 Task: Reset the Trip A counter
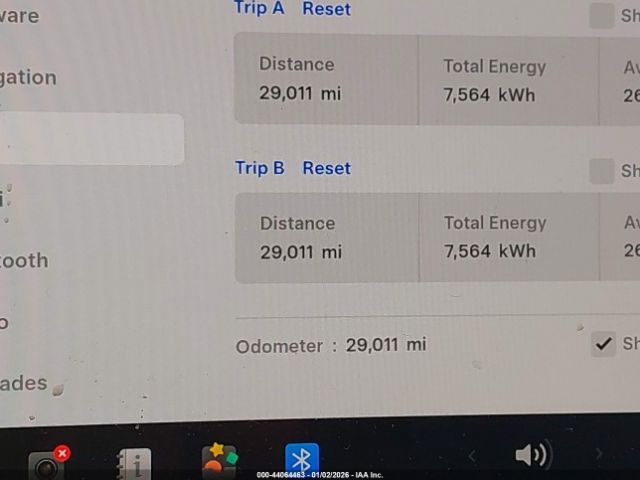pyautogui.click(x=327, y=9)
